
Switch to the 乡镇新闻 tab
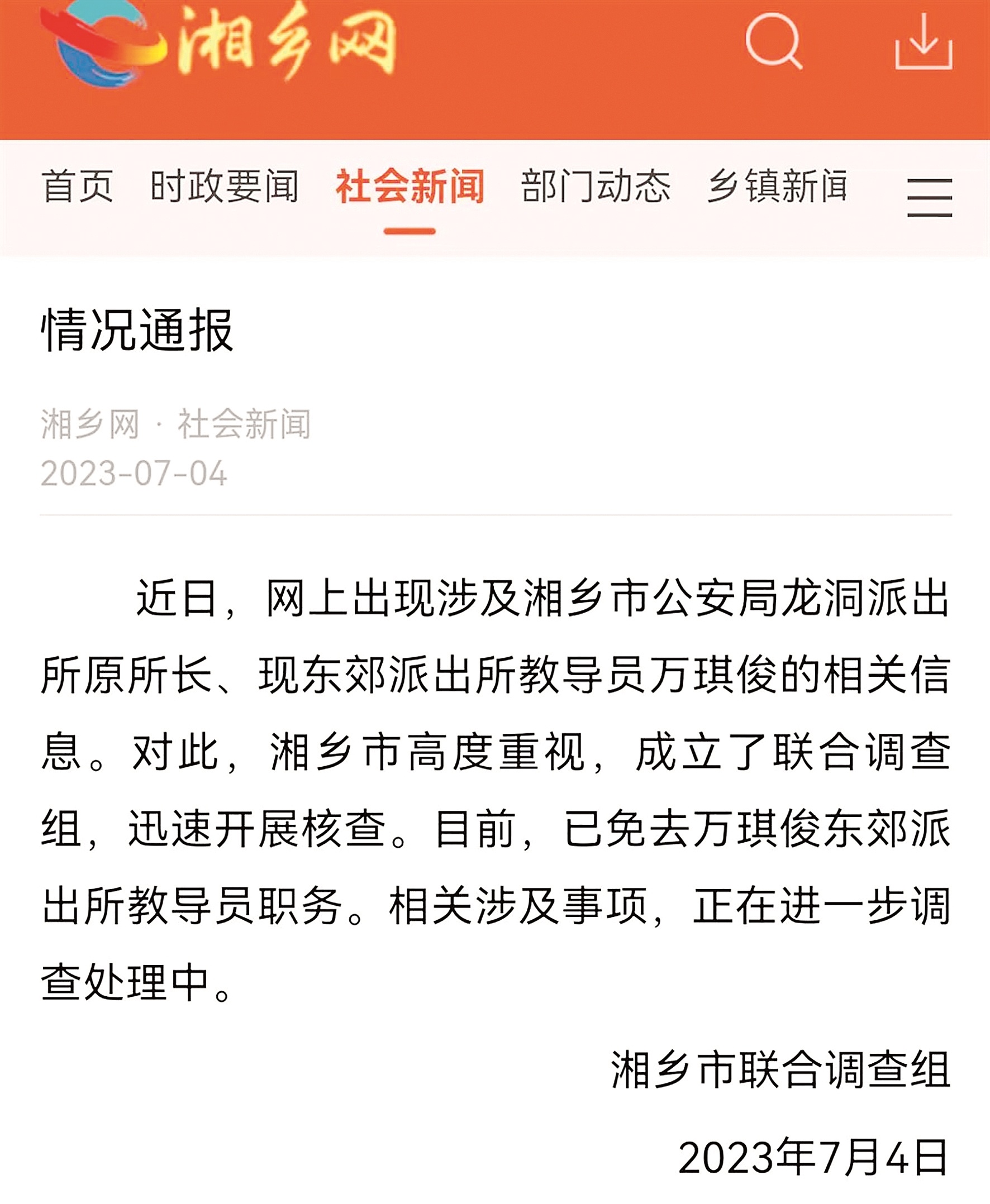778,187
